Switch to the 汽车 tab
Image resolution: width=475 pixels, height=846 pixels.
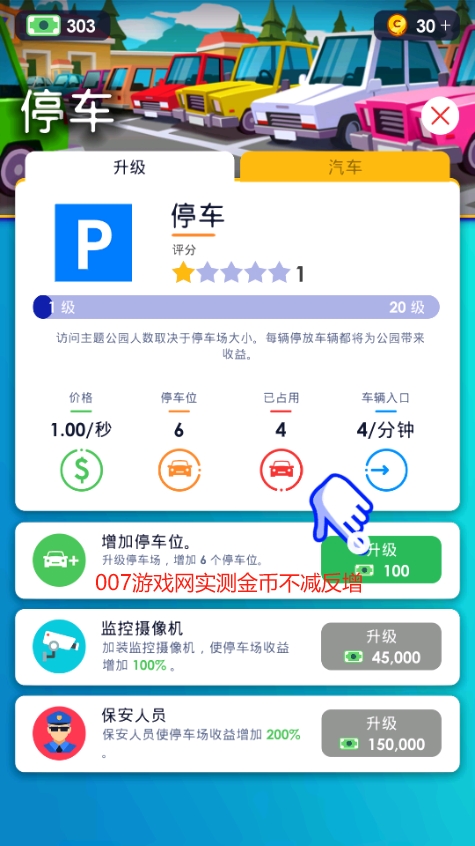(345, 167)
